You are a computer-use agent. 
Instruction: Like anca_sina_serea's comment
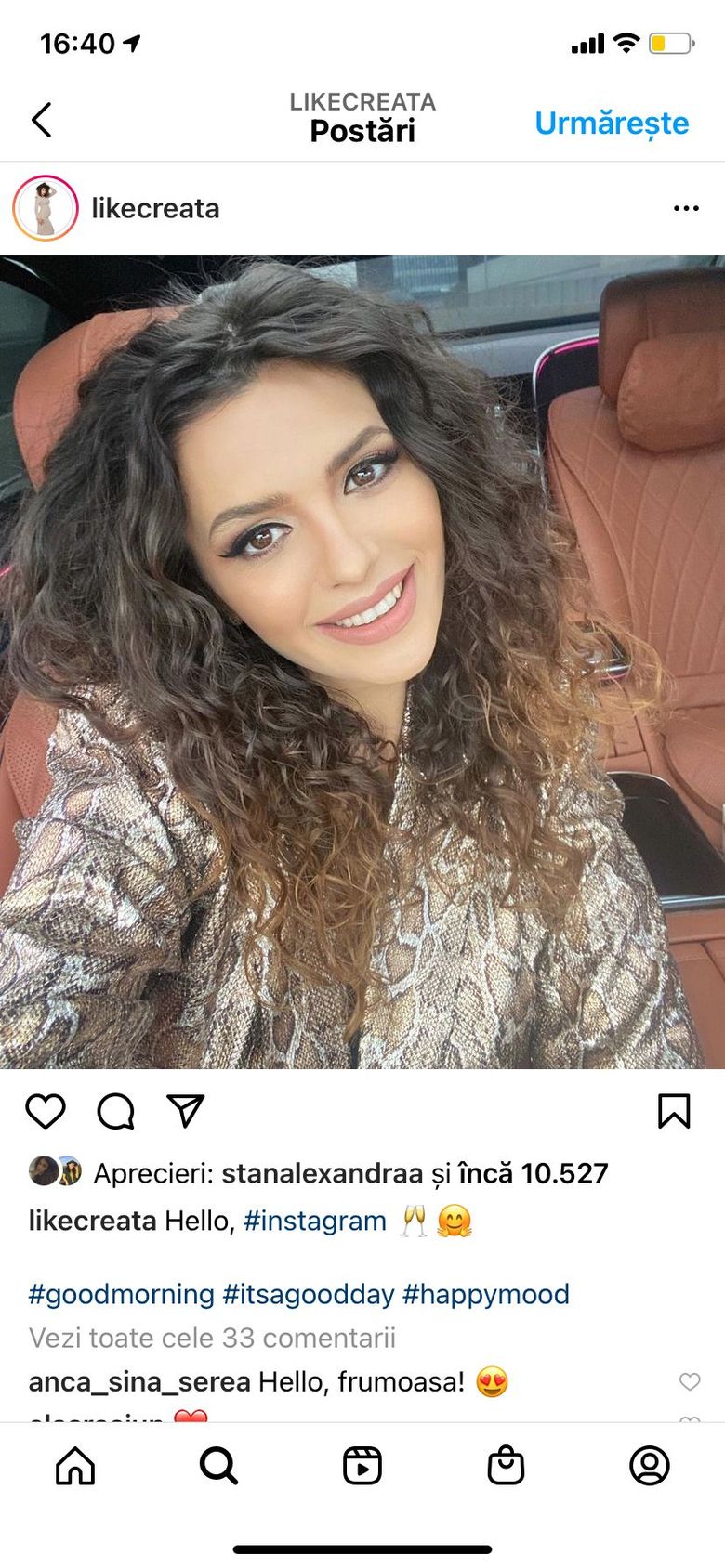(690, 1381)
